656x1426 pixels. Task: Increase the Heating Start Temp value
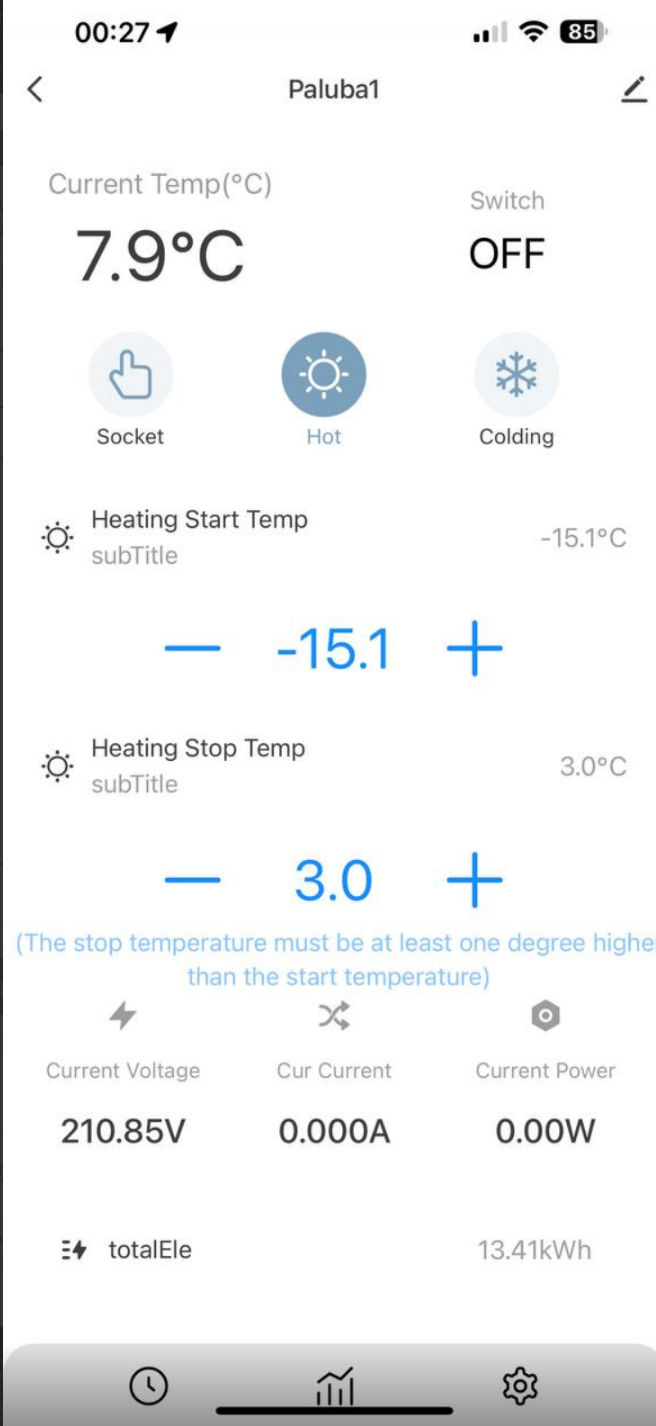pyautogui.click(x=474, y=649)
